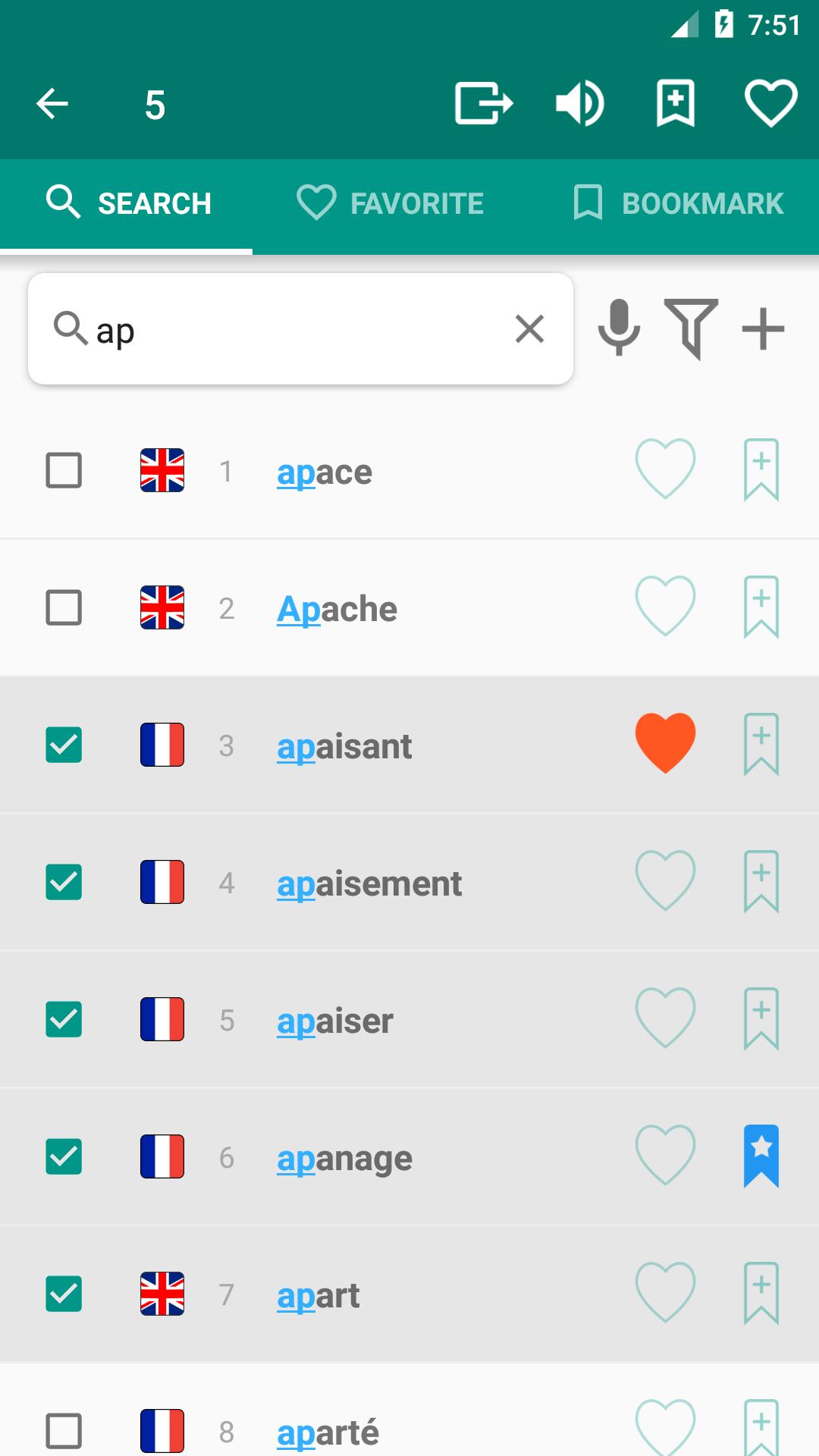Play audio for selected words
Viewport: 819px width, 1456px height.
pos(579,103)
